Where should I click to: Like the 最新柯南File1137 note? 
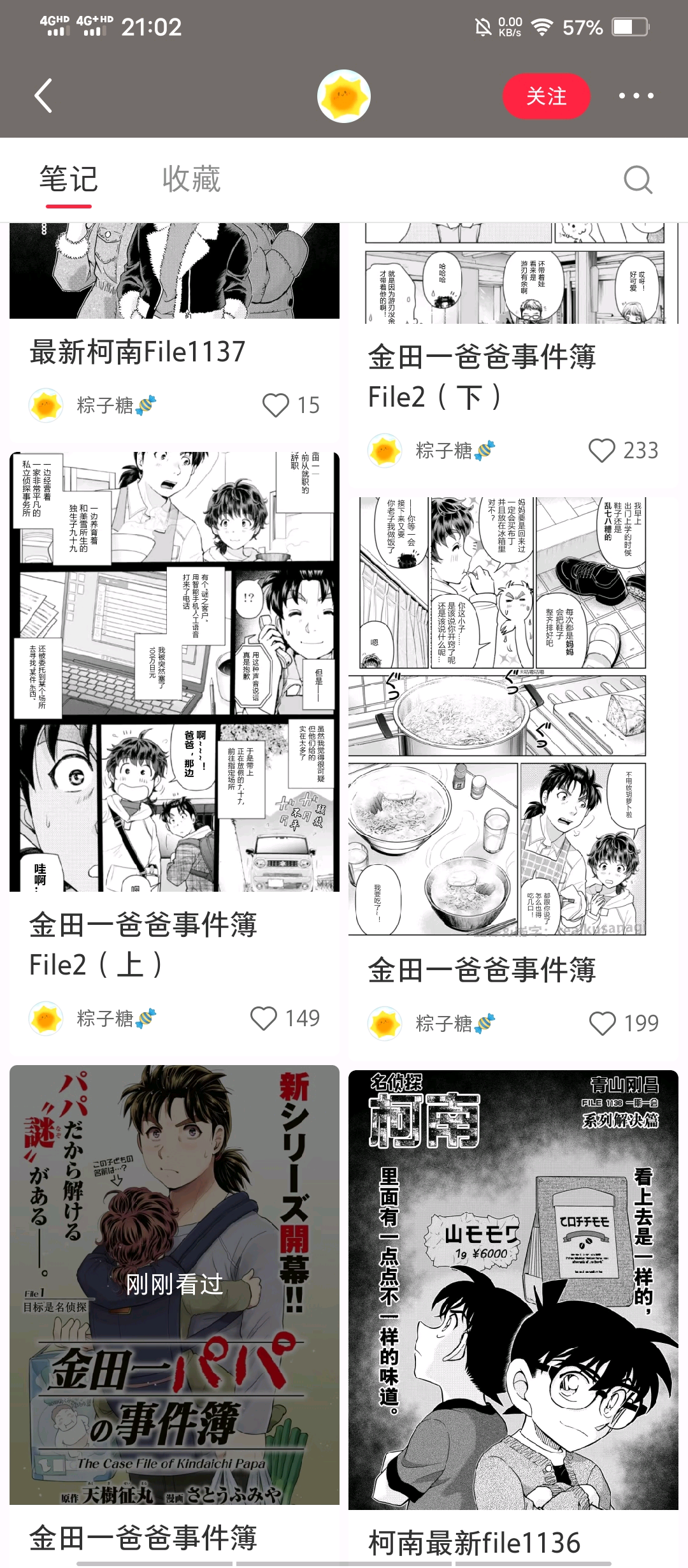pyautogui.click(x=276, y=405)
